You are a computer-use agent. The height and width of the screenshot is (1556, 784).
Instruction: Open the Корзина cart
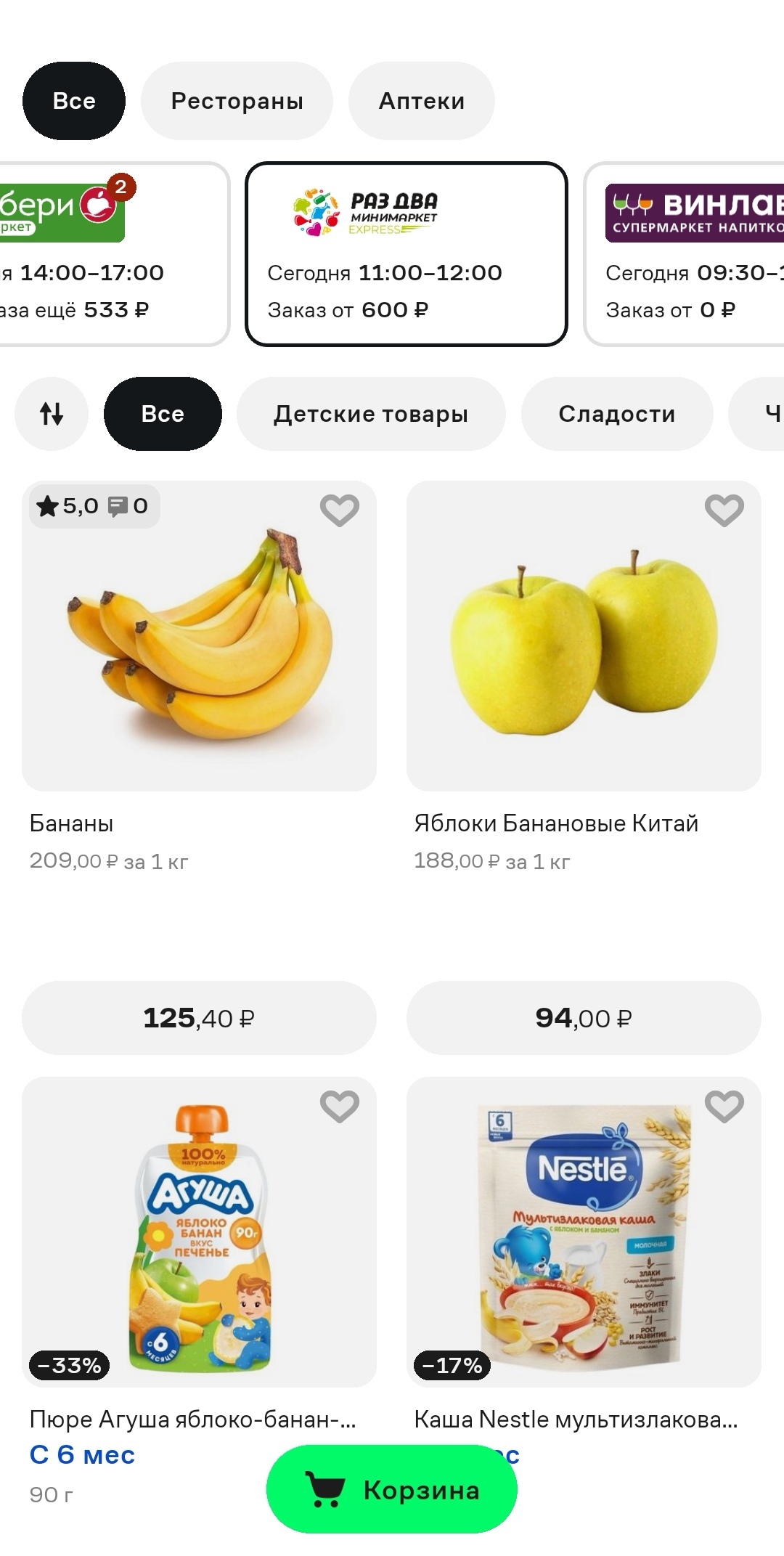point(392,1490)
